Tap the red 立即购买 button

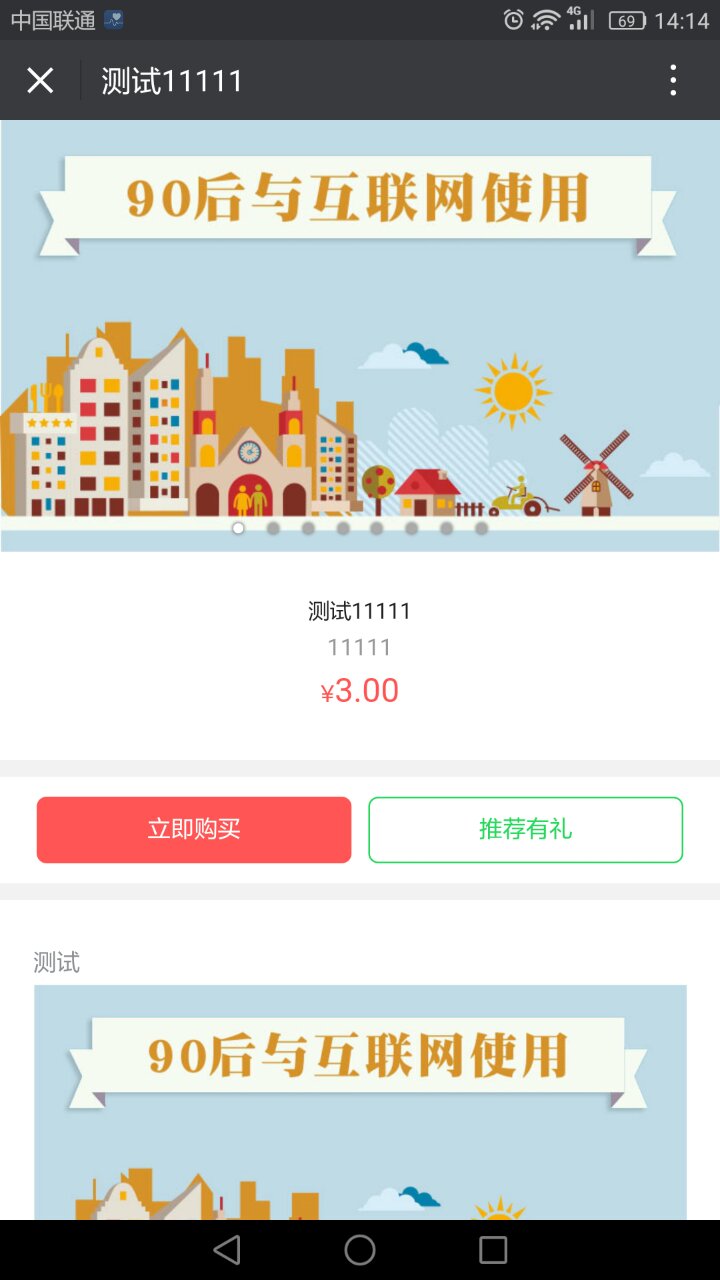click(x=194, y=829)
